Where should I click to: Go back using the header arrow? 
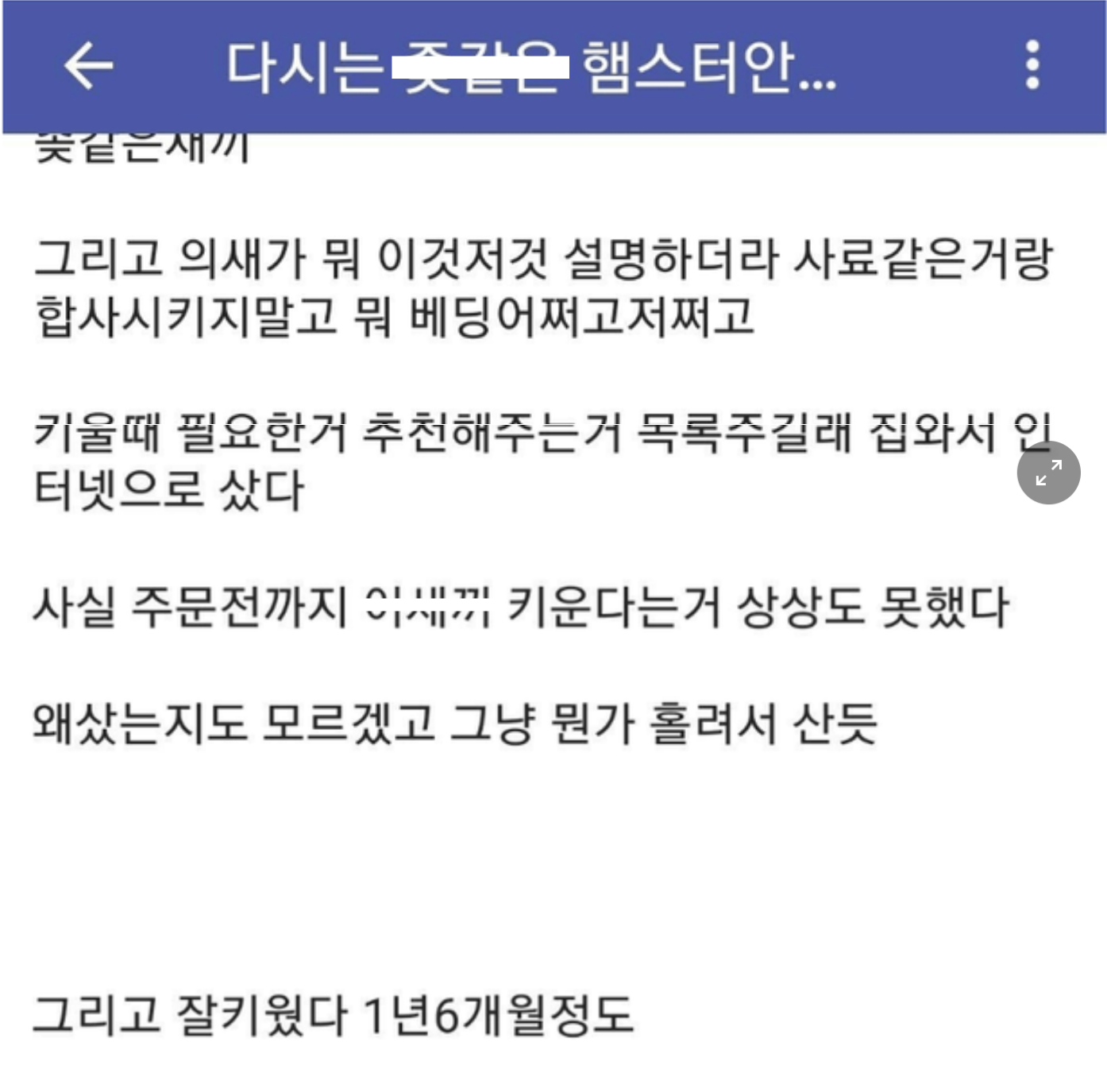click(88, 65)
